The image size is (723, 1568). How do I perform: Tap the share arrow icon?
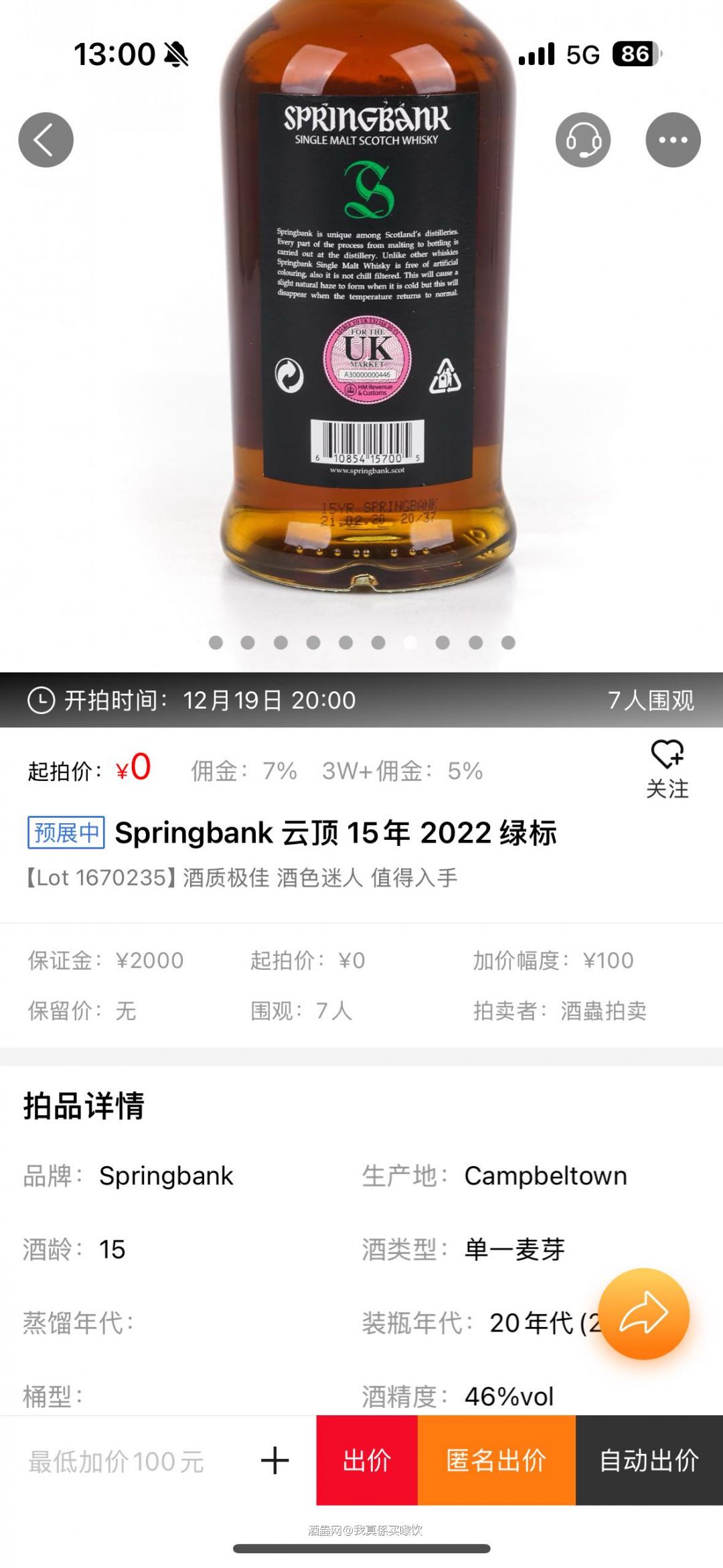click(x=645, y=1313)
